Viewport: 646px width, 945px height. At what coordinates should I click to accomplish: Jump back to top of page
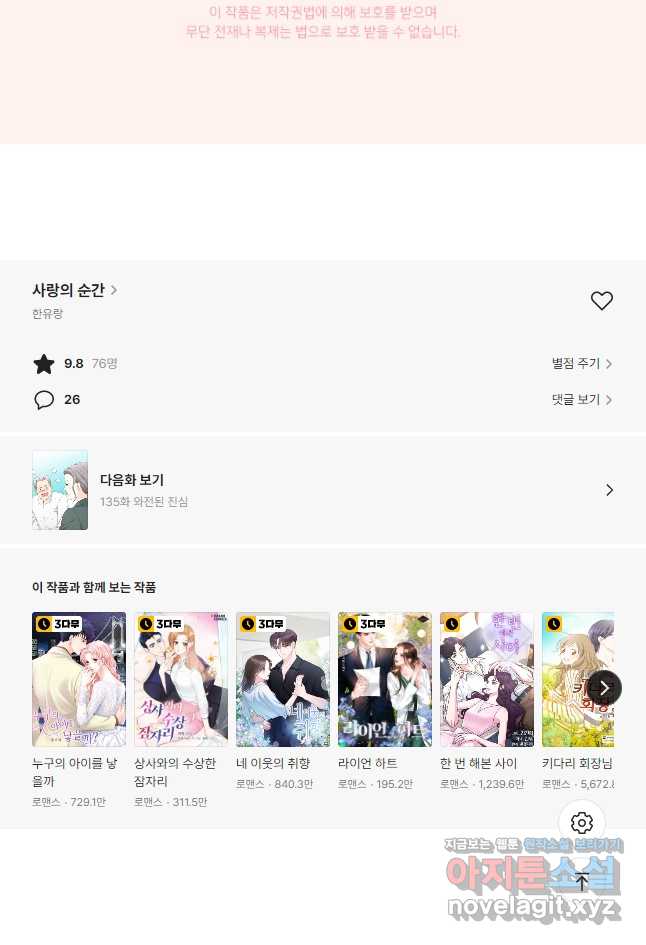point(582,882)
